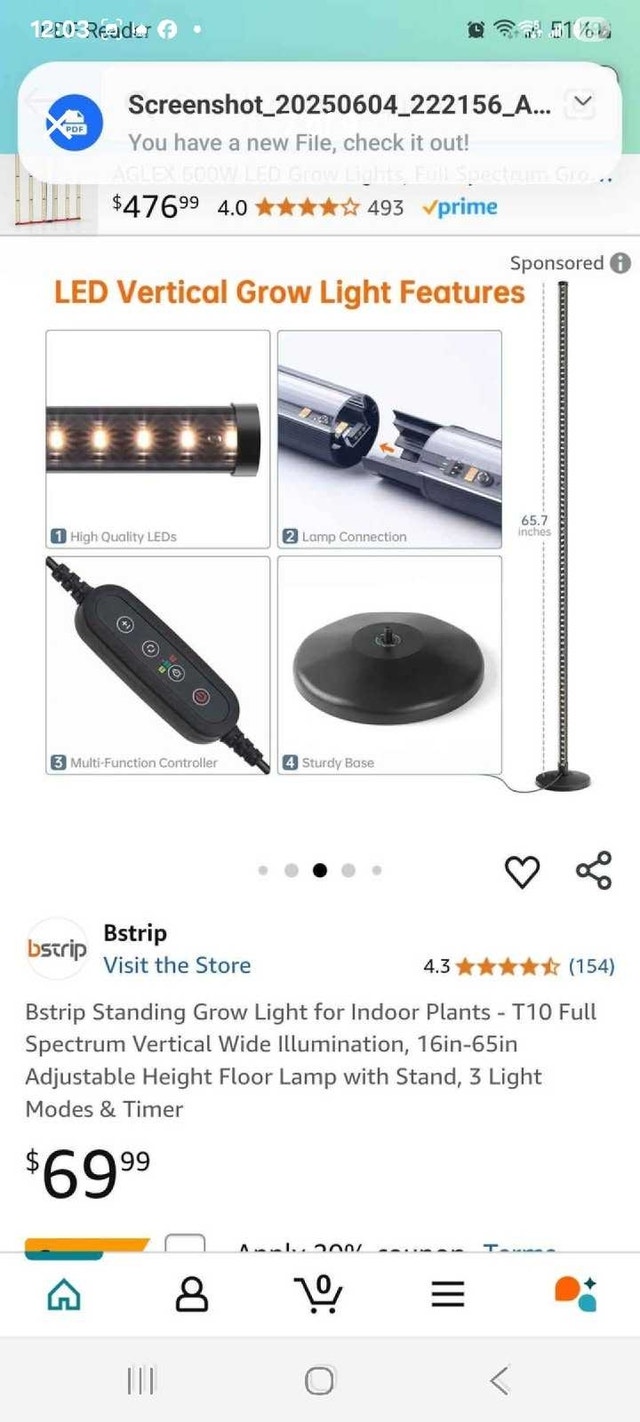Open the hamburger menu tab
Screen dimensions: 640x1422
click(x=448, y=1294)
